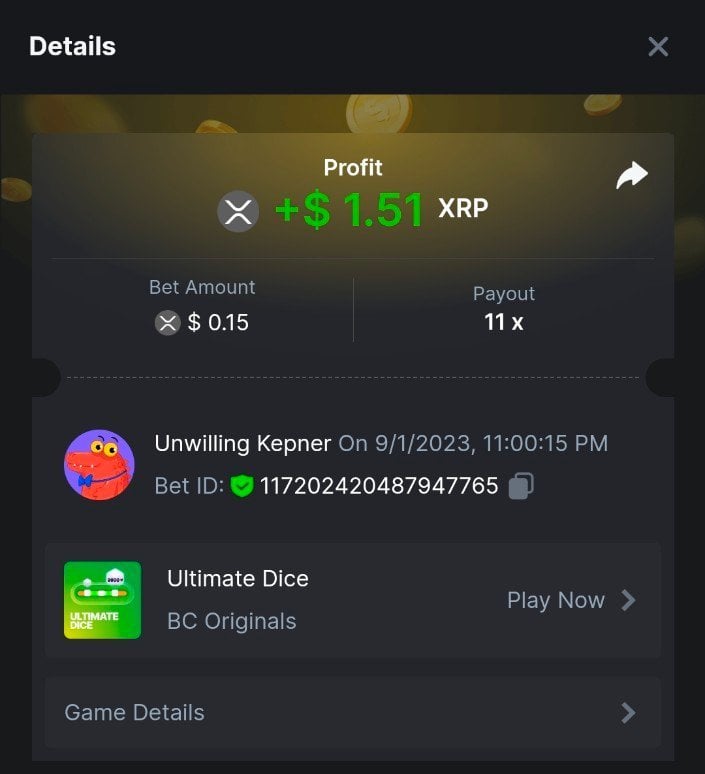Copy the Bet ID

pyautogui.click(x=521, y=486)
